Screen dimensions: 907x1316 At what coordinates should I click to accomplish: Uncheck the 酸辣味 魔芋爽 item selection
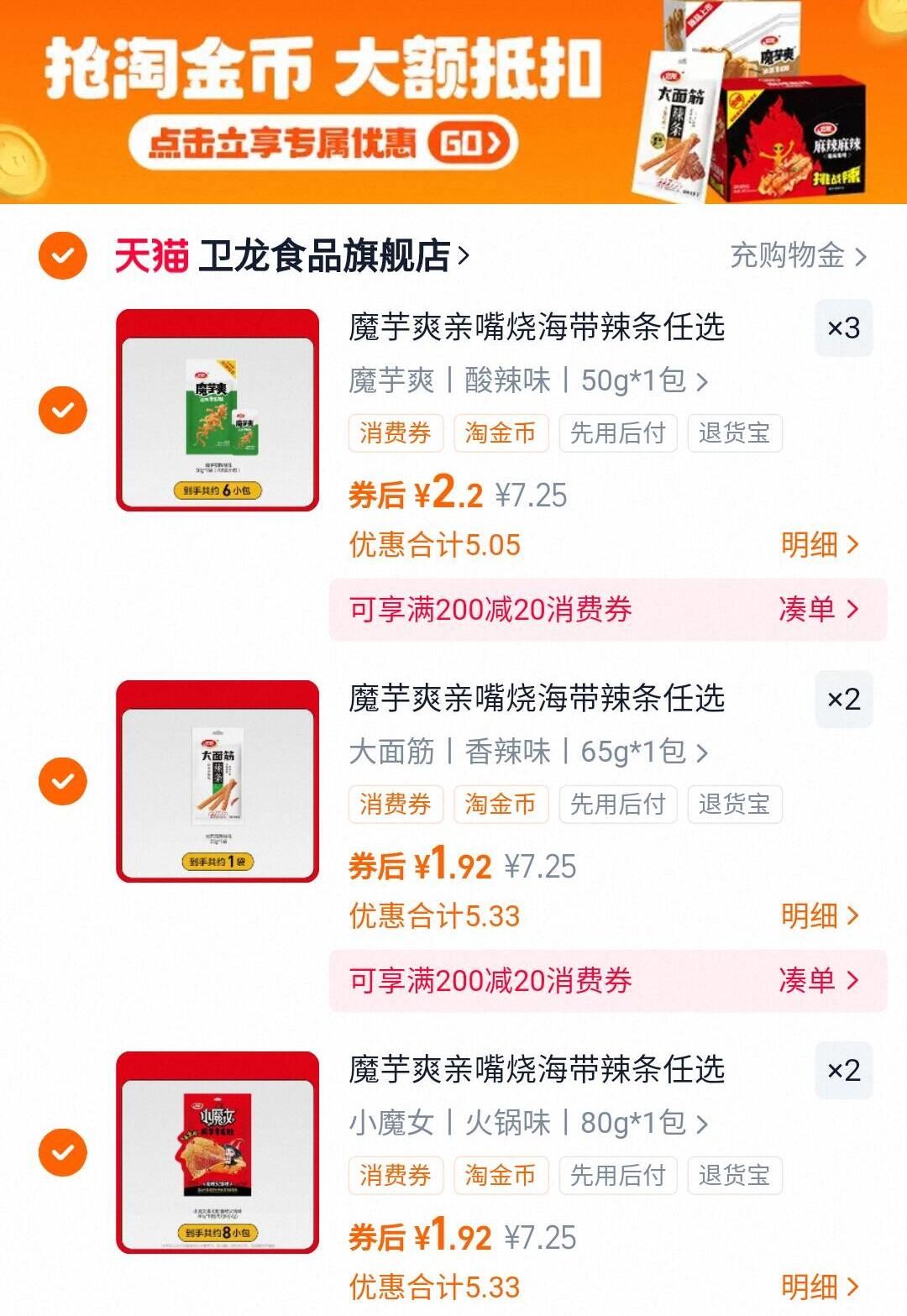coord(63,409)
